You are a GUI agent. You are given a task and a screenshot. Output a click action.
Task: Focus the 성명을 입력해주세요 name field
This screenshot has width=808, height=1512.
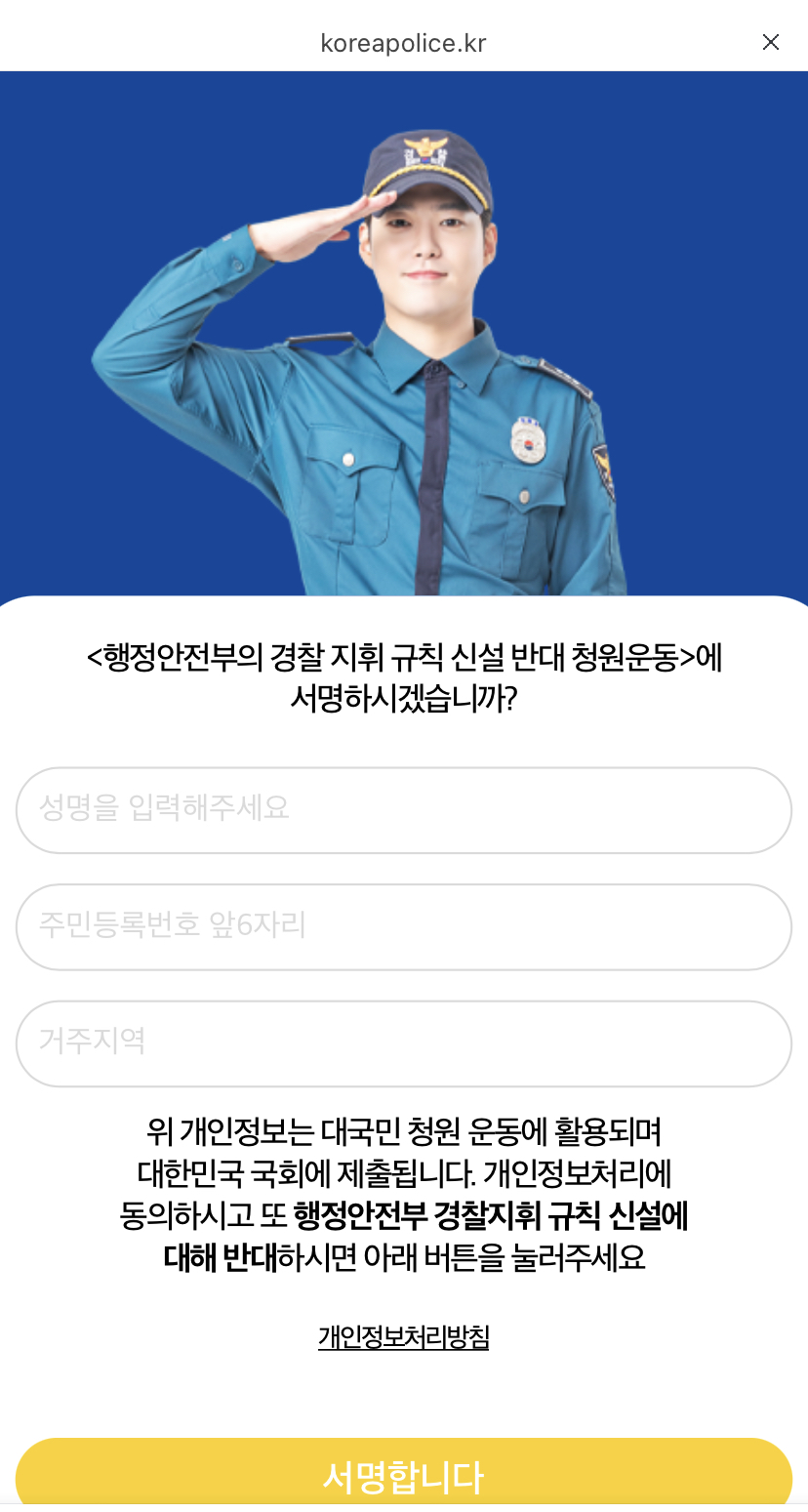[404, 810]
